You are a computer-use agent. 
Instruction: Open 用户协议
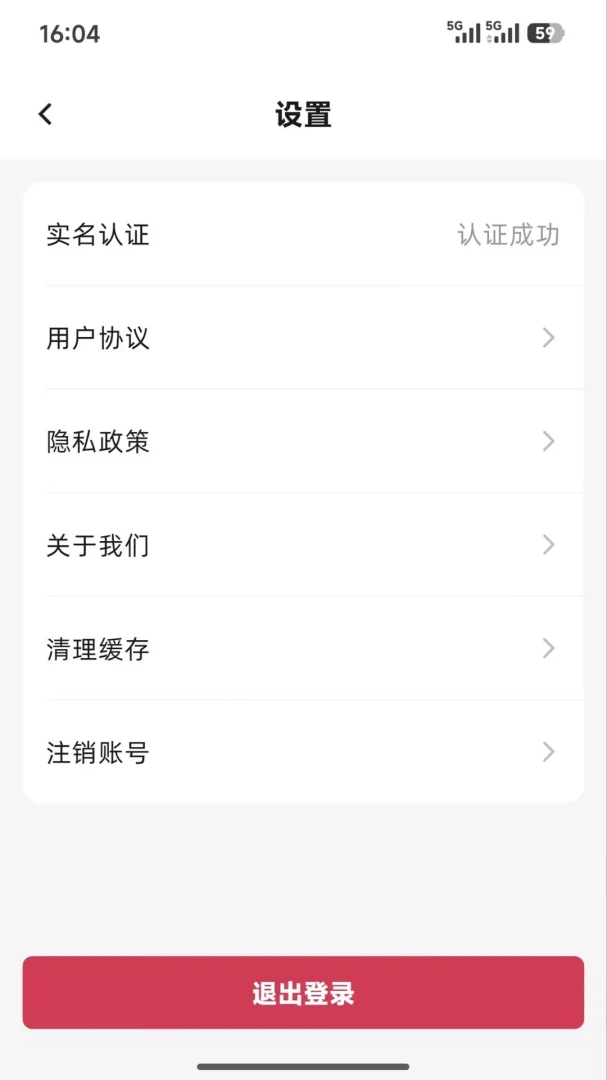[303, 338]
